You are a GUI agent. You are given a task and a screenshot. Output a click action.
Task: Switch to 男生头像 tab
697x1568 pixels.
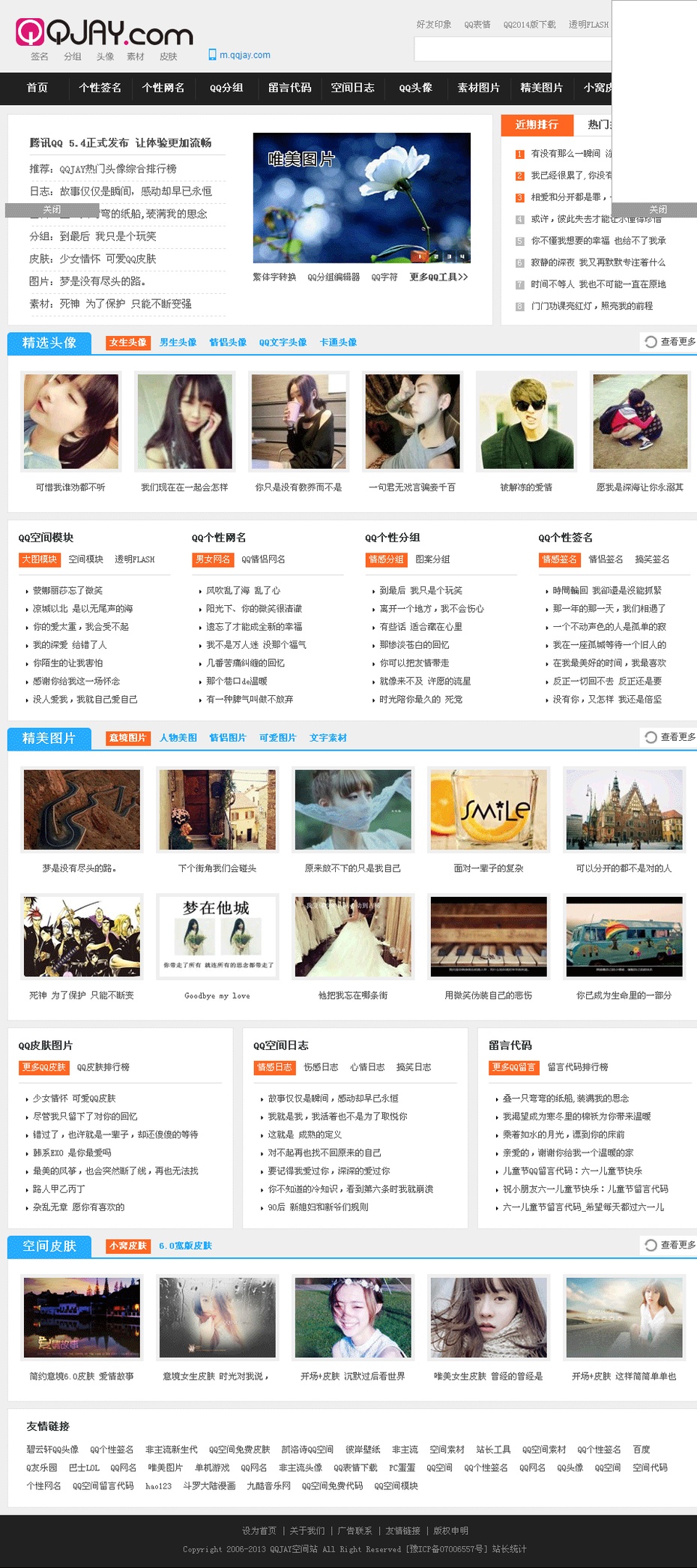pos(178,343)
